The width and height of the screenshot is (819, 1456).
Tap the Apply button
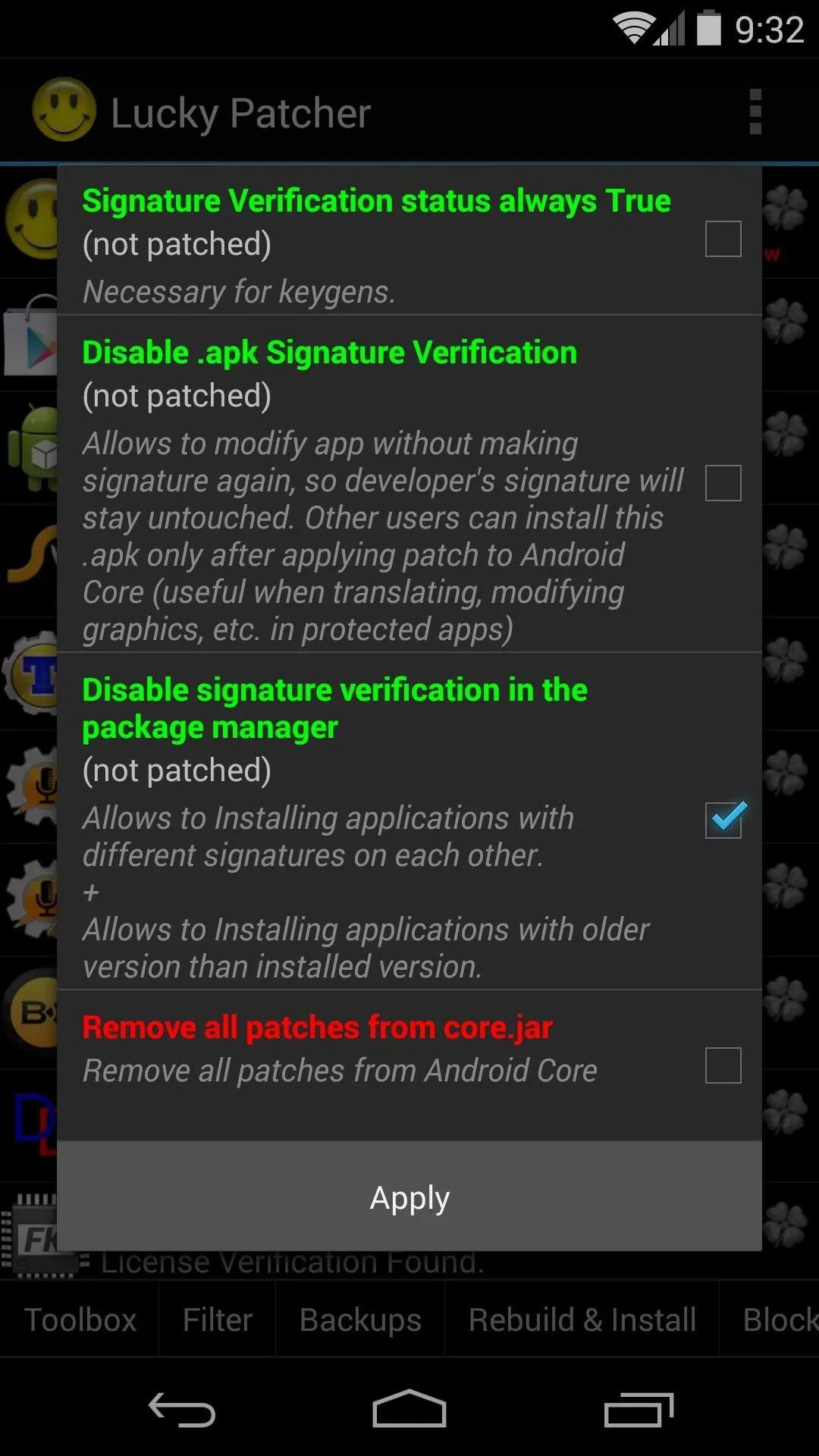coord(409,1197)
